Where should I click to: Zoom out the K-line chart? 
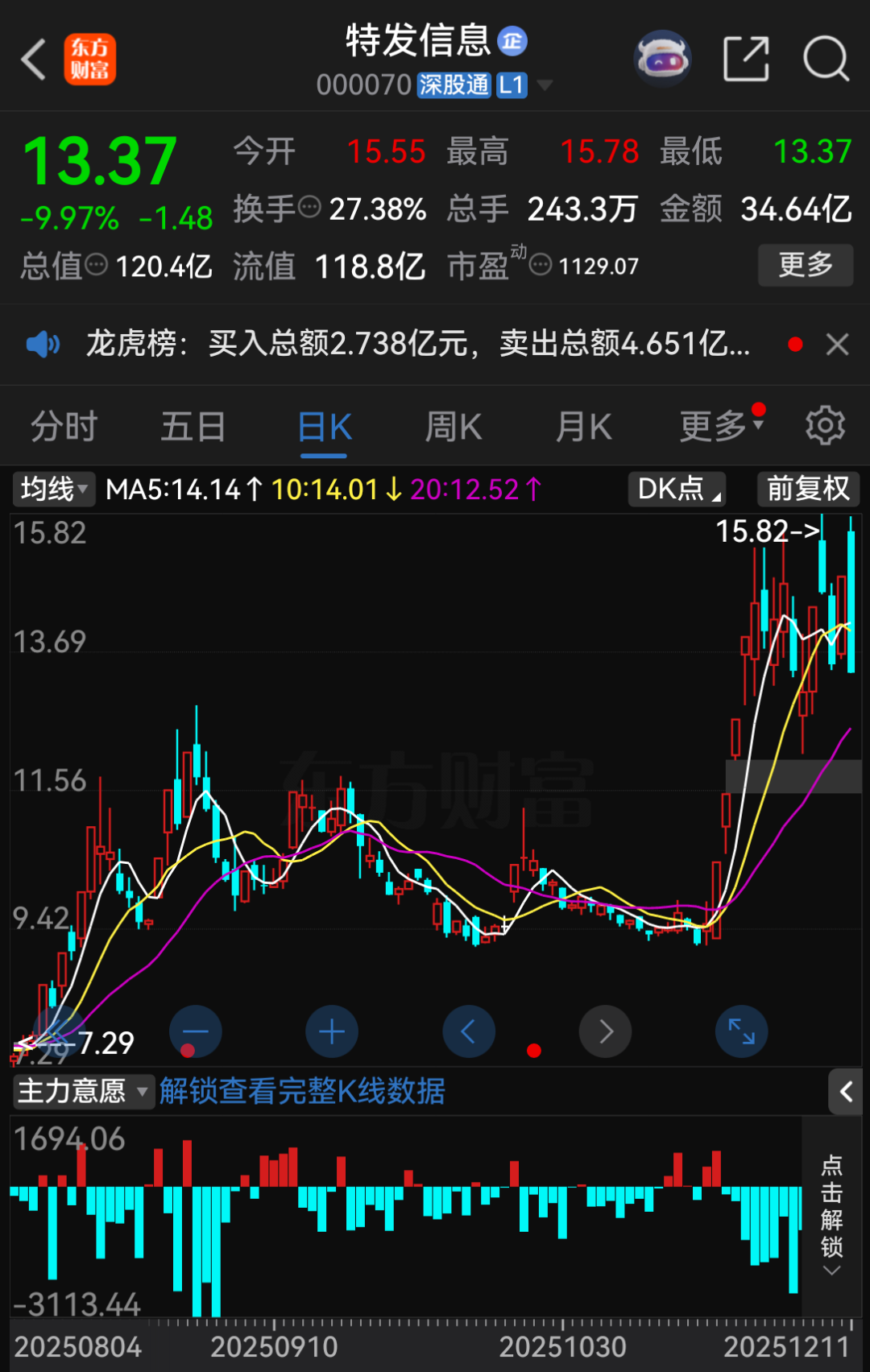196,1031
